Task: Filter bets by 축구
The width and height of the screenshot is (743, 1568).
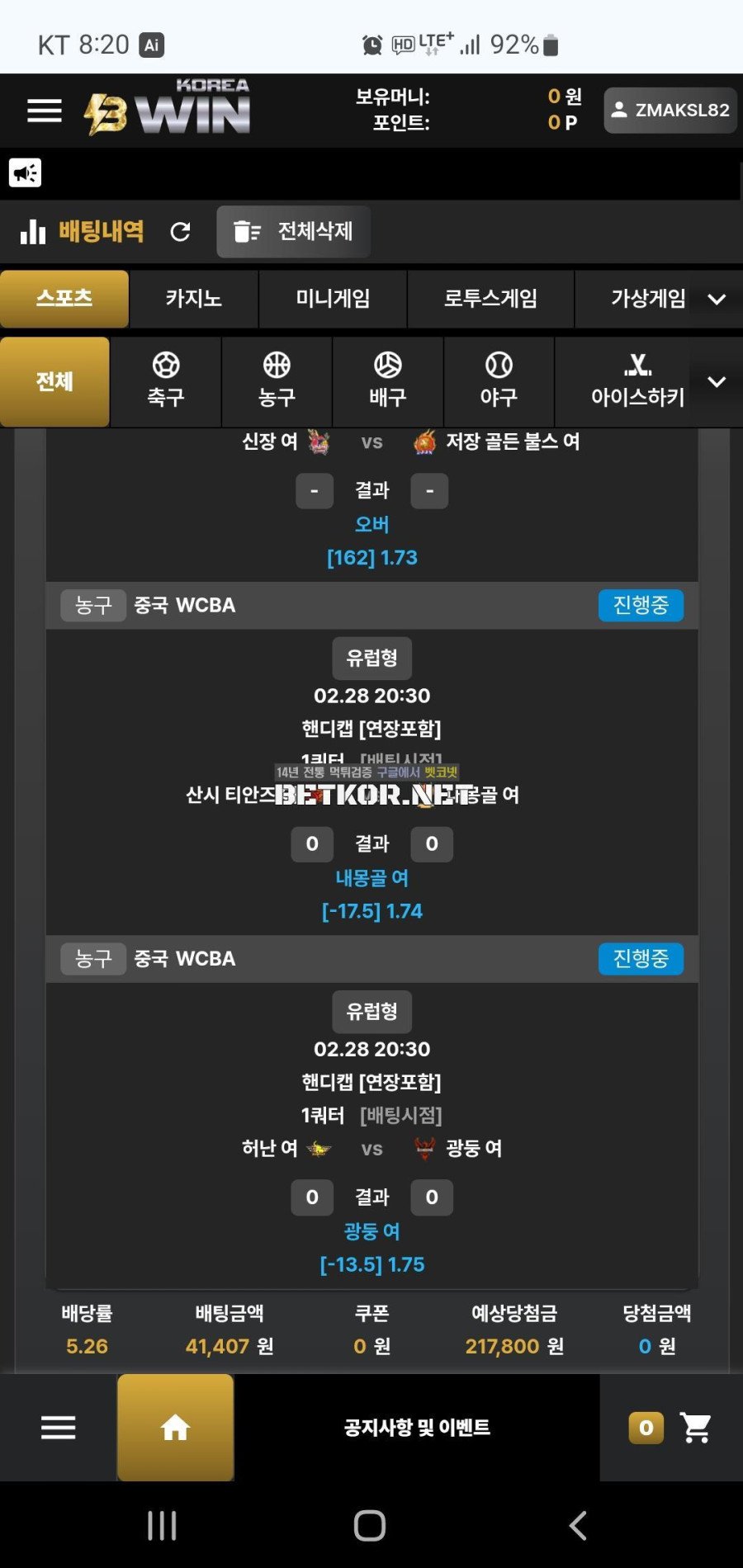Action: tap(165, 381)
